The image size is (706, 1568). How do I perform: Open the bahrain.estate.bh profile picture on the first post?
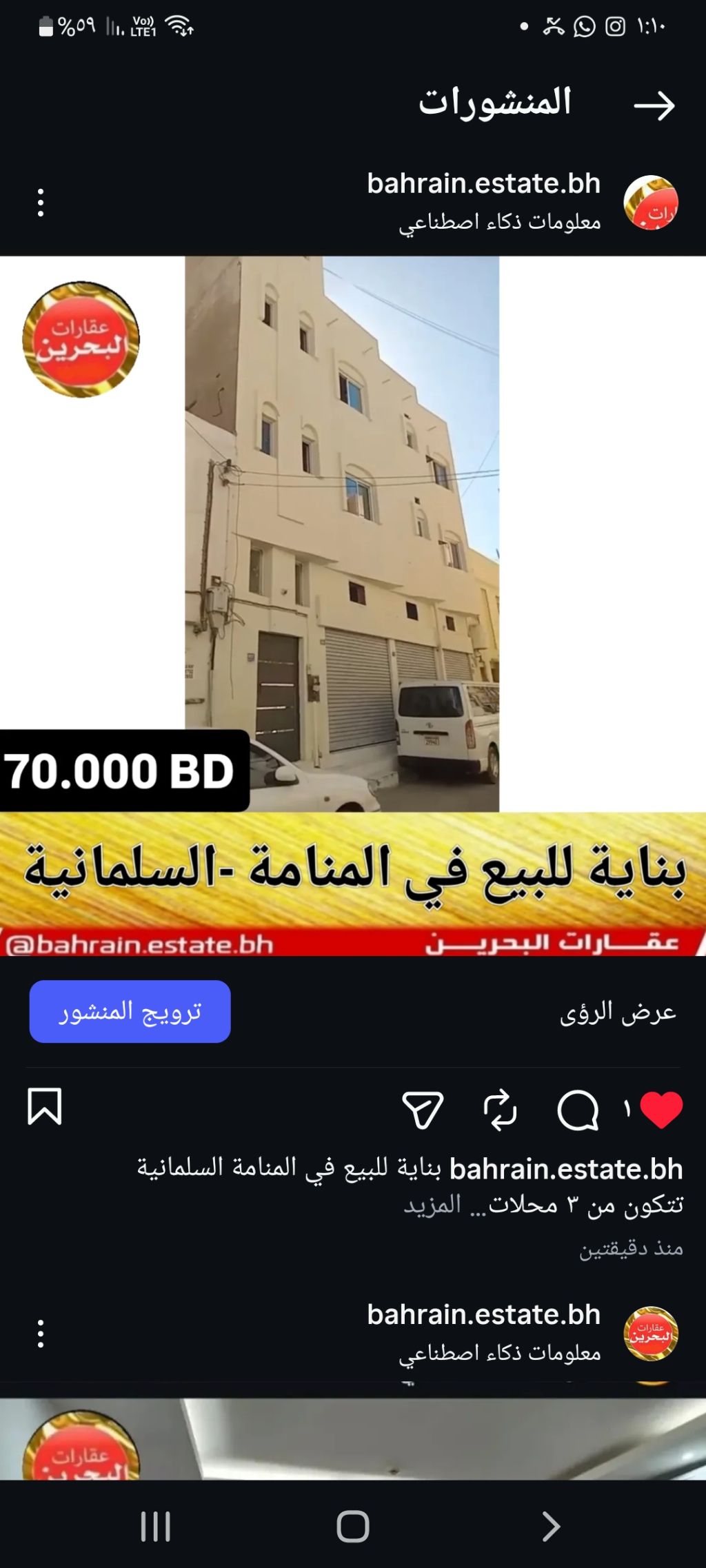pyautogui.click(x=650, y=203)
